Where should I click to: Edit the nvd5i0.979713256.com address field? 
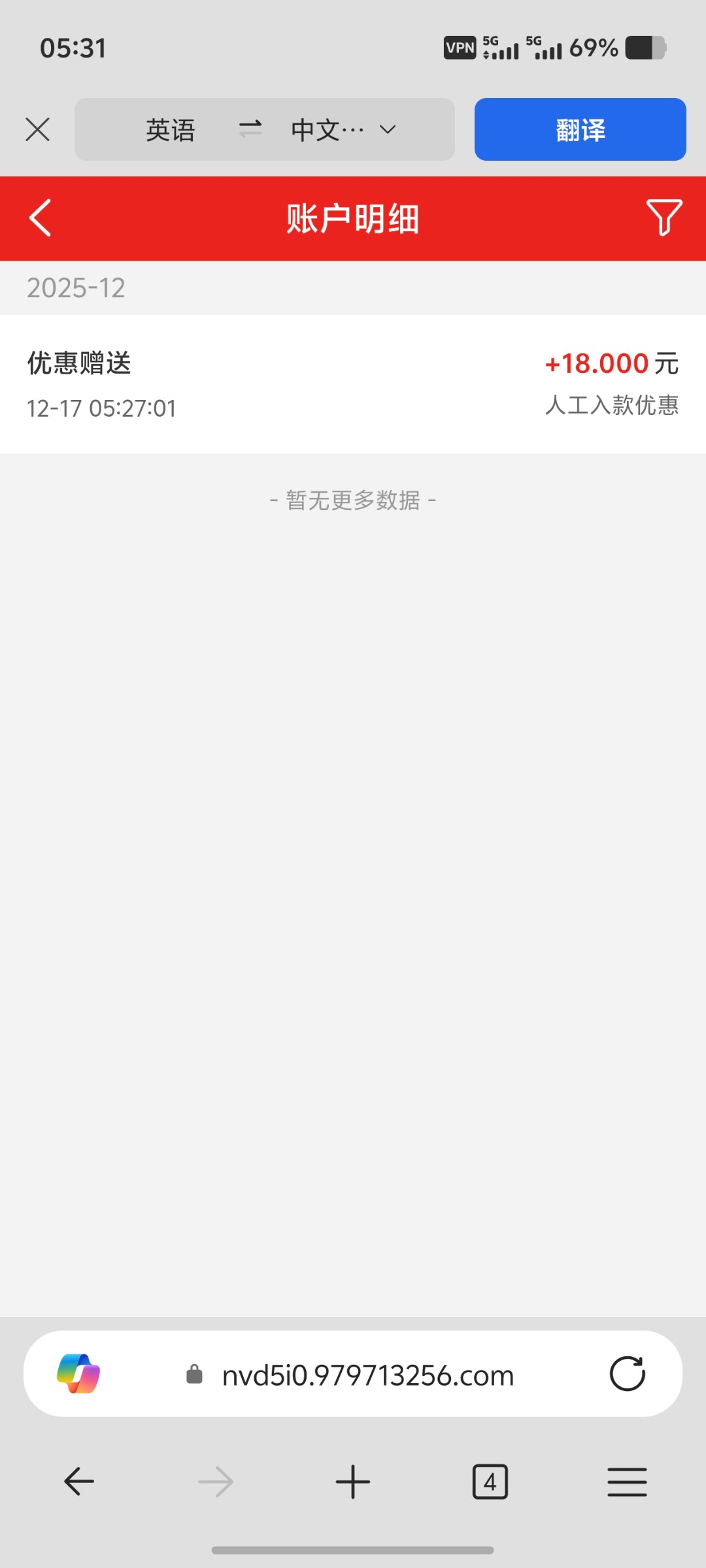(x=367, y=1375)
